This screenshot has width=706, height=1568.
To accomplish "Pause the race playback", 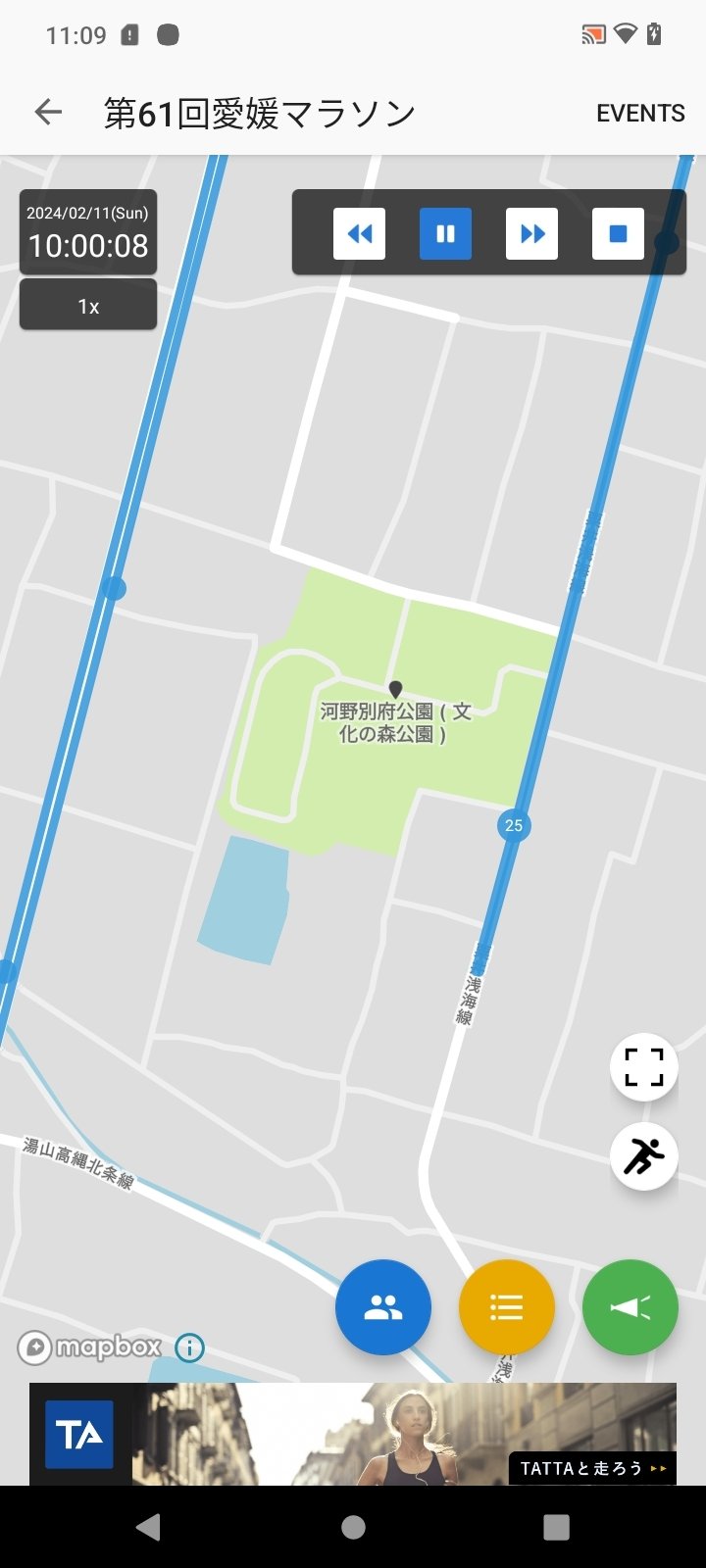I will point(445,234).
